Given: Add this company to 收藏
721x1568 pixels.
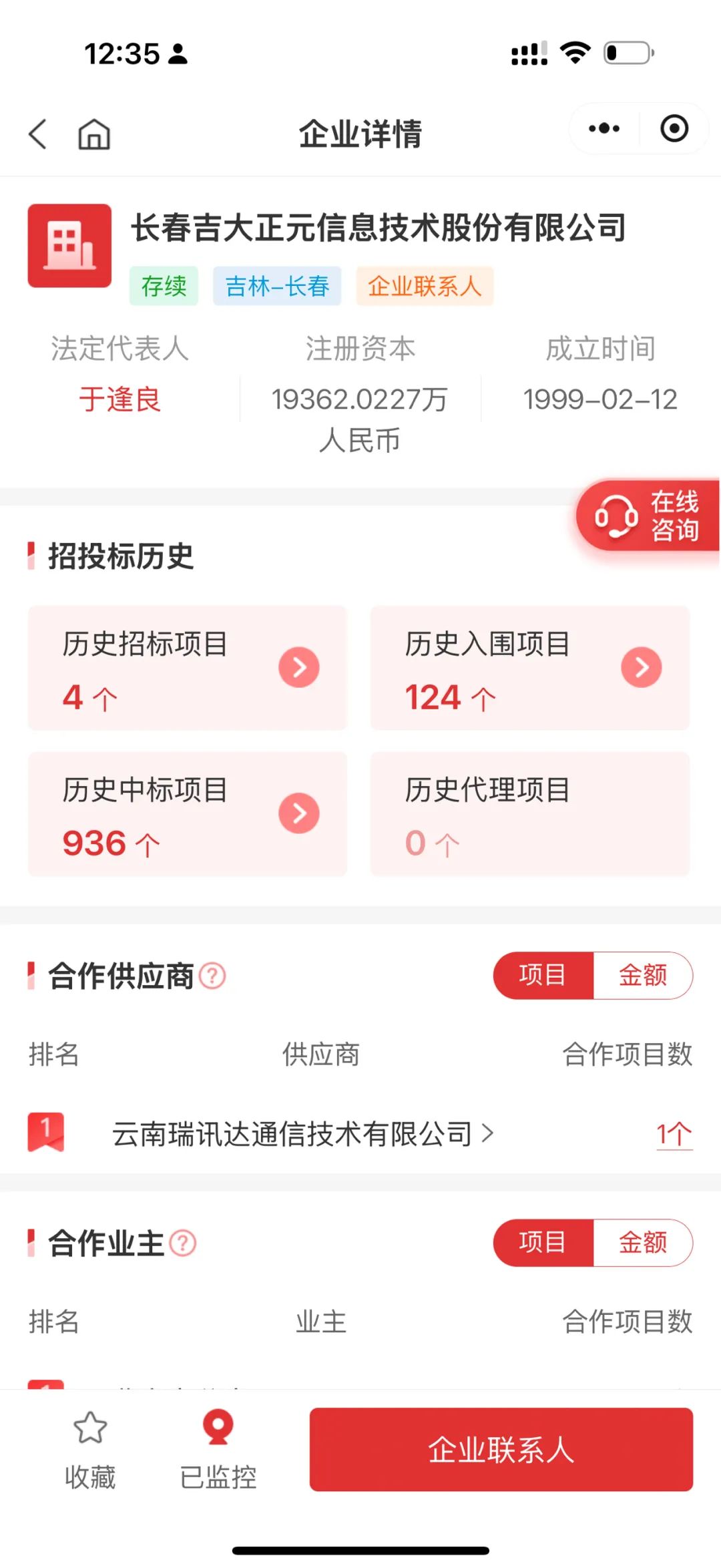Looking at the screenshot, I should pos(90,1450).
